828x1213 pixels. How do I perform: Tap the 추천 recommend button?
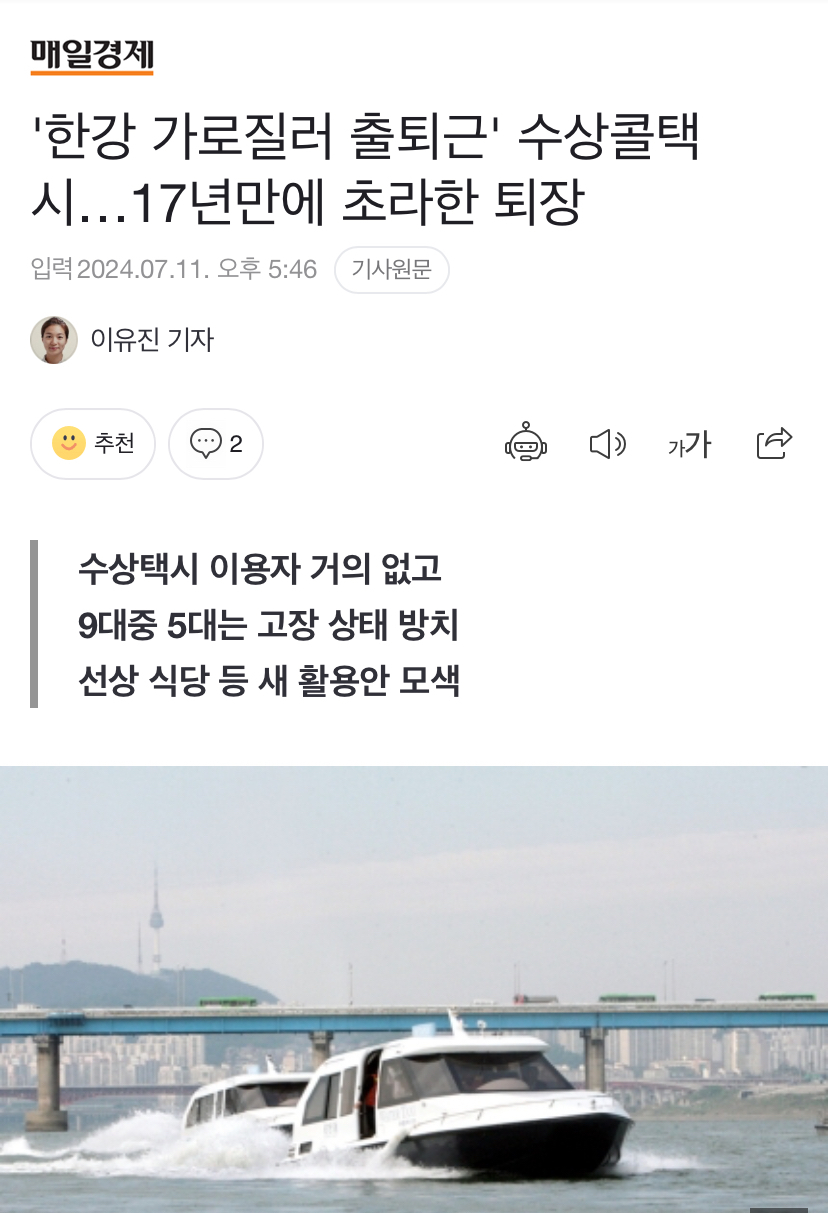point(93,443)
